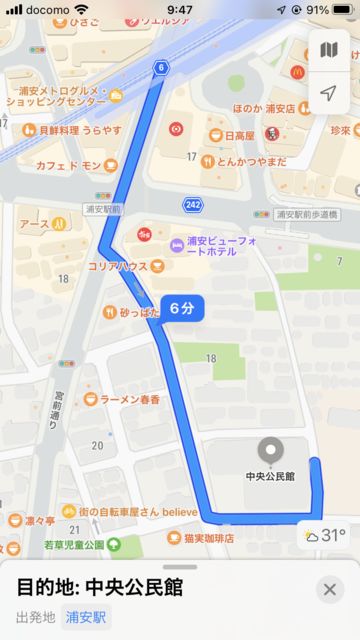
Task: Select the ラーメン春香 restaurant marker
Action: click(x=90, y=399)
